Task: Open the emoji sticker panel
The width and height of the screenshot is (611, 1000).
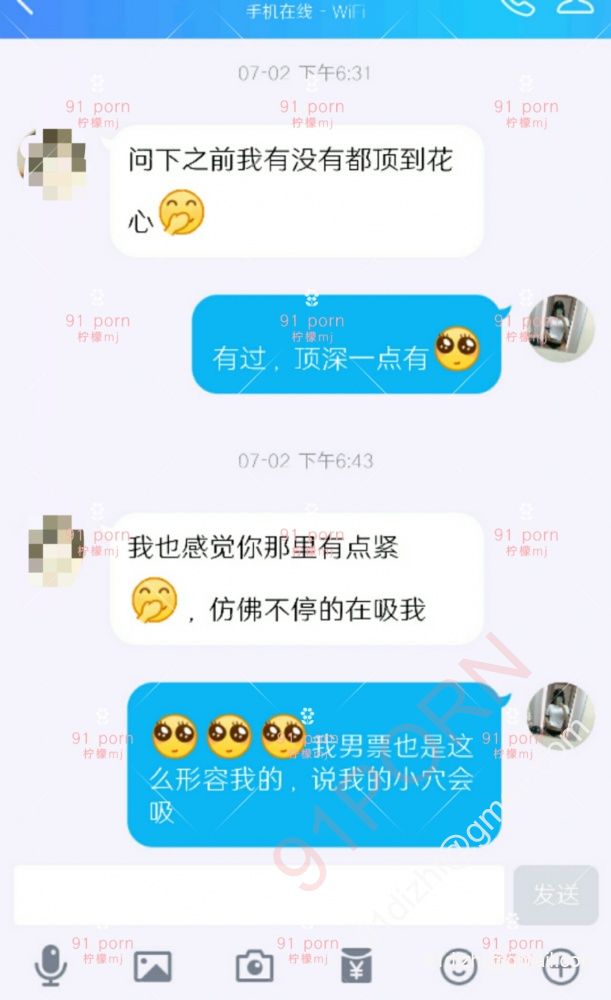Action: (x=459, y=965)
